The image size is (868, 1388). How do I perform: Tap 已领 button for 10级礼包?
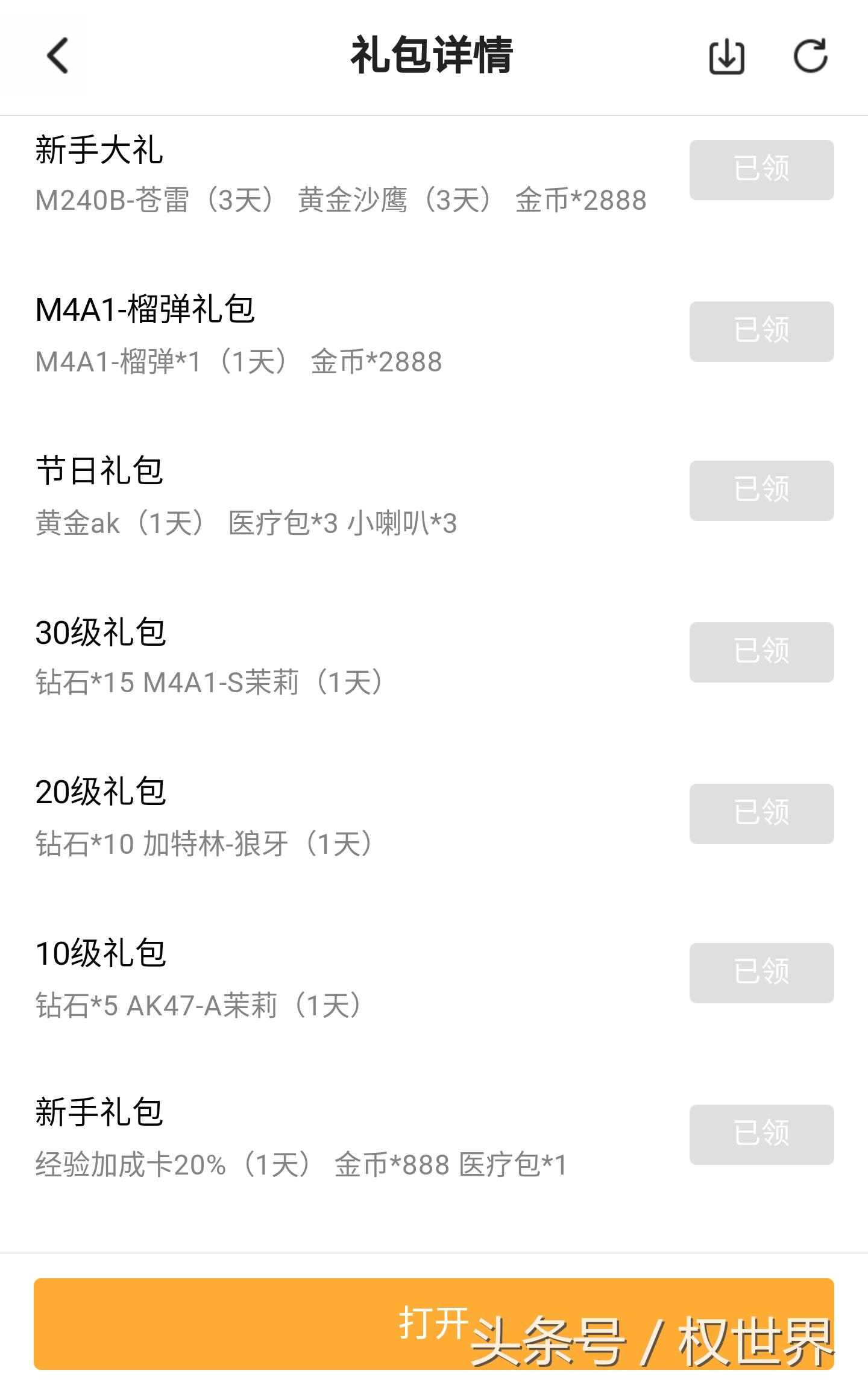(x=761, y=974)
